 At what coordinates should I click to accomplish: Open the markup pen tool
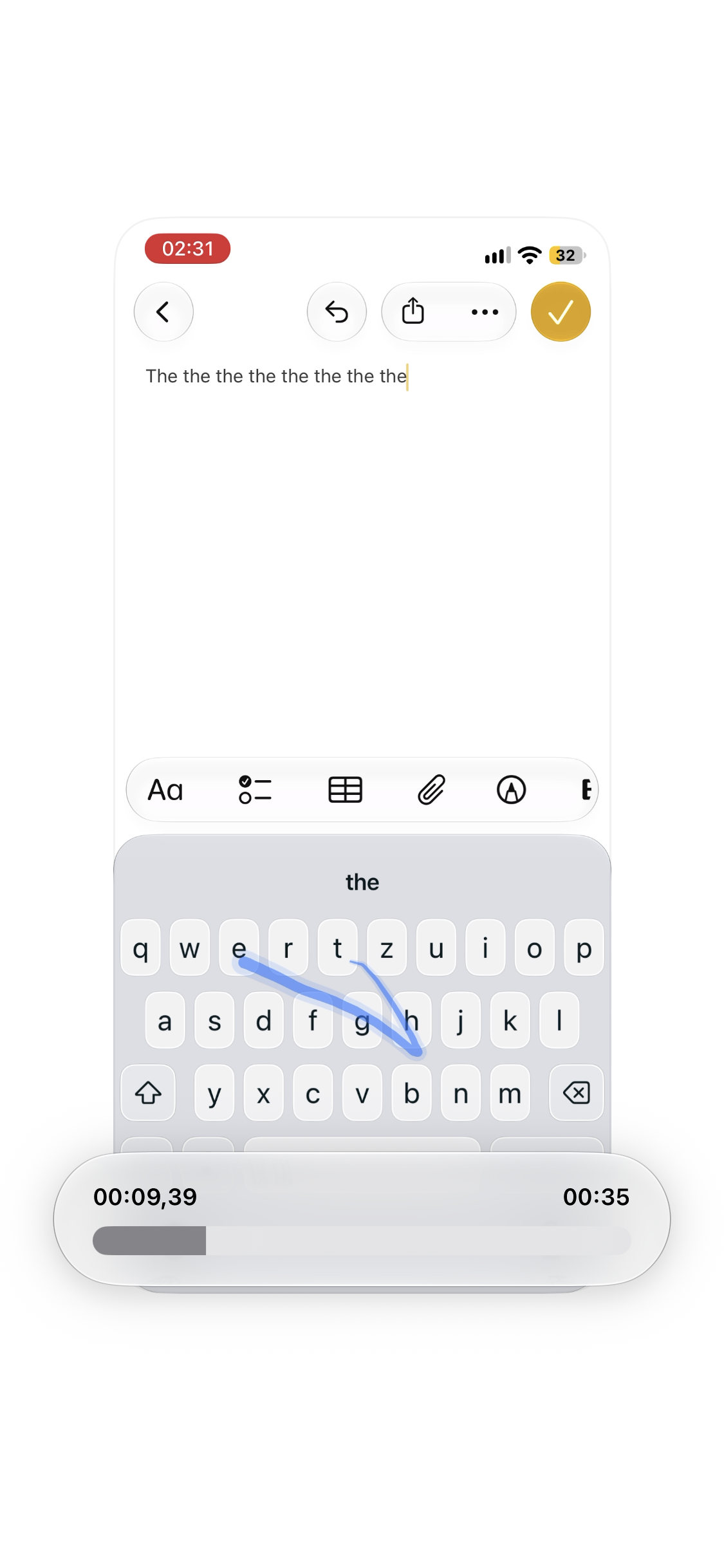tap(512, 790)
